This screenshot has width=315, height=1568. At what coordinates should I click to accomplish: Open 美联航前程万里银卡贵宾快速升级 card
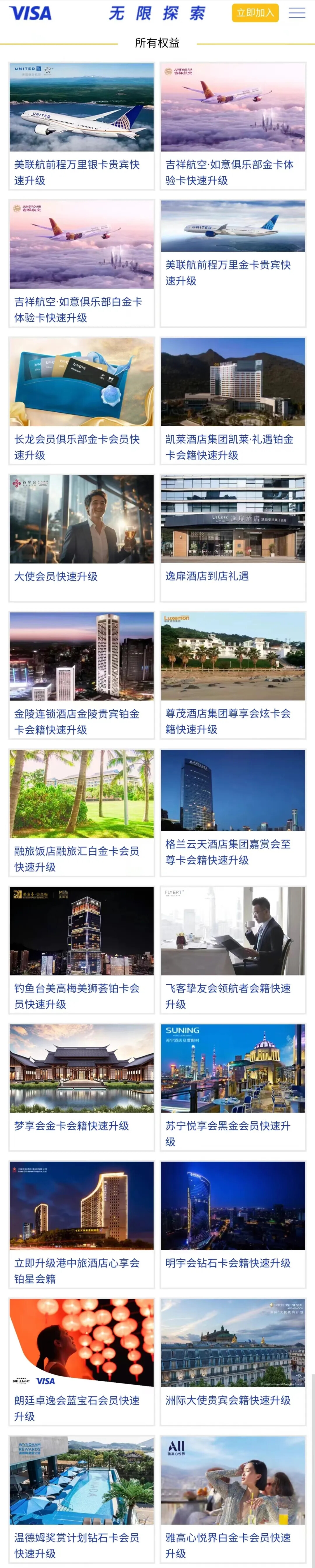coord(82,126)
